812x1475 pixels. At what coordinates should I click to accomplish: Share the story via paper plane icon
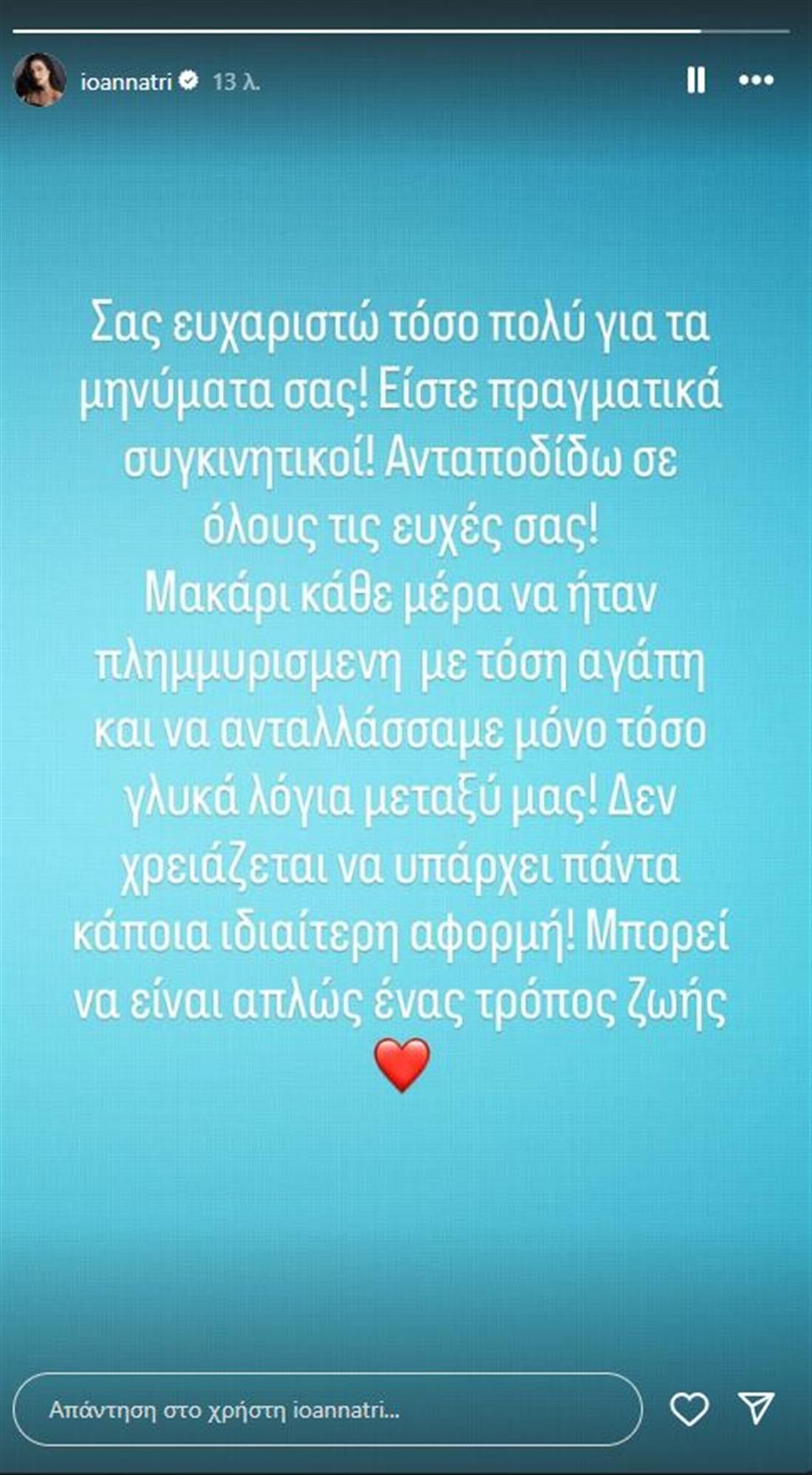(757, 1409)
